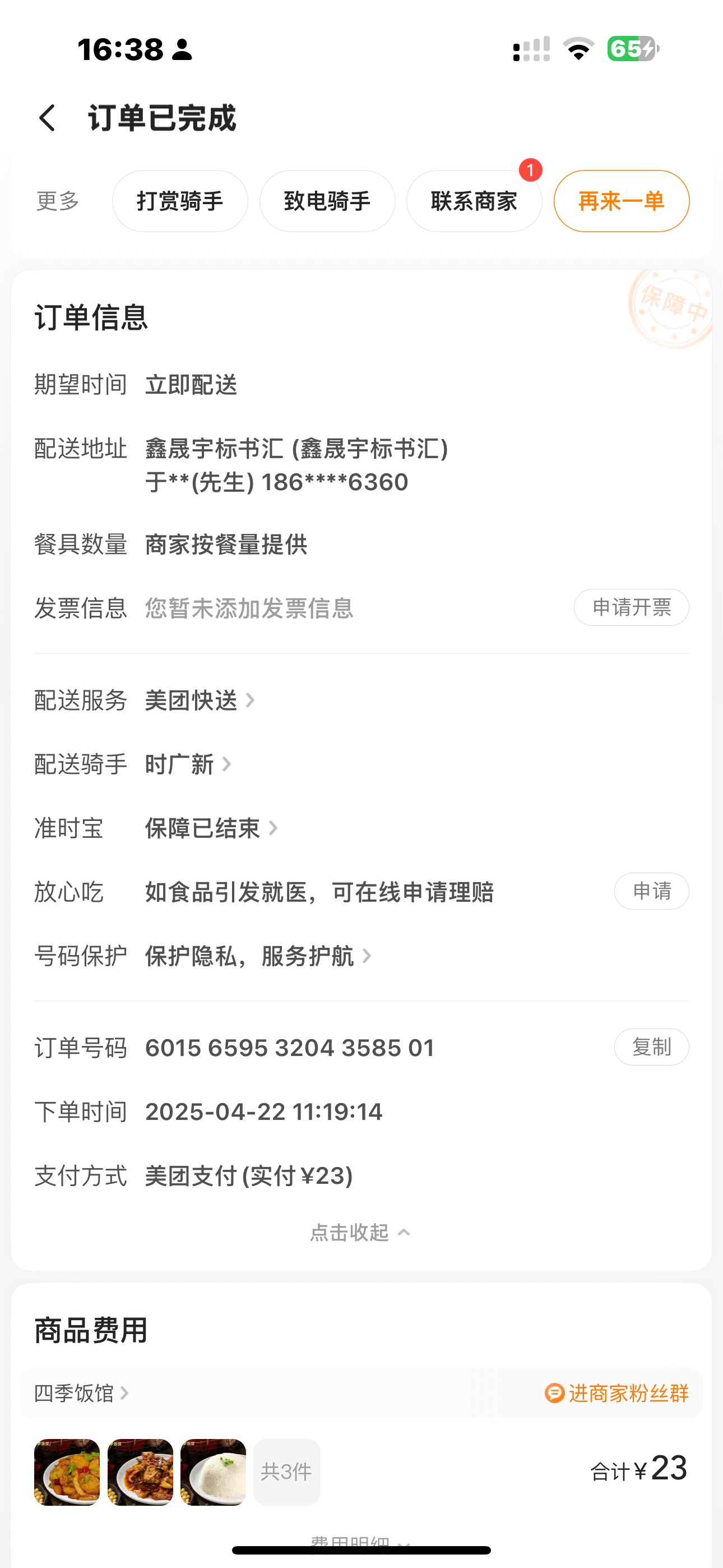Viewport: 723px width, 1568px height.
Task: Tap 打赏骑手 to tip the rider
Action: point(179,201)
